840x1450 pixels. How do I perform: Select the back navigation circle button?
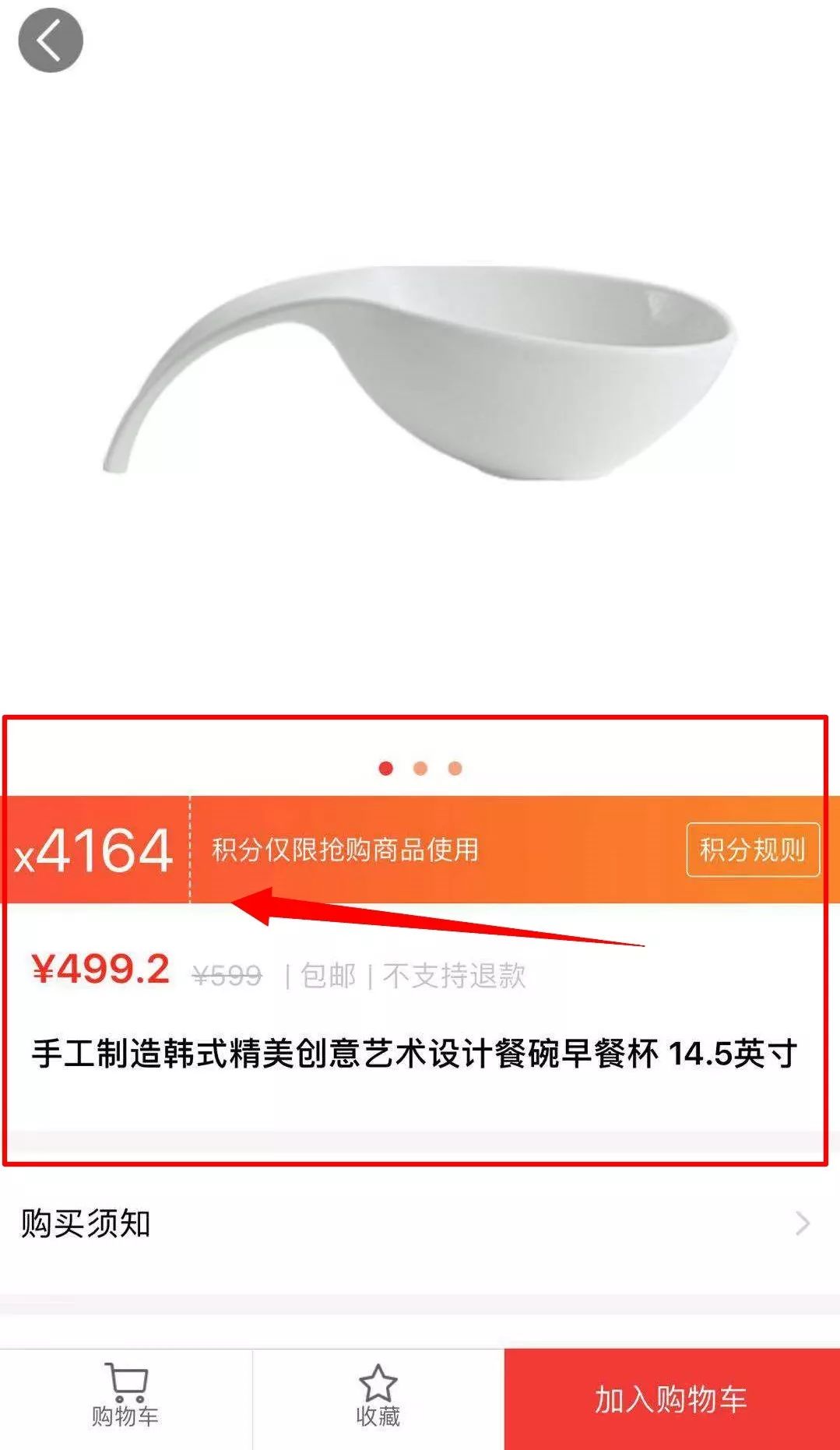tap(51, 40)
